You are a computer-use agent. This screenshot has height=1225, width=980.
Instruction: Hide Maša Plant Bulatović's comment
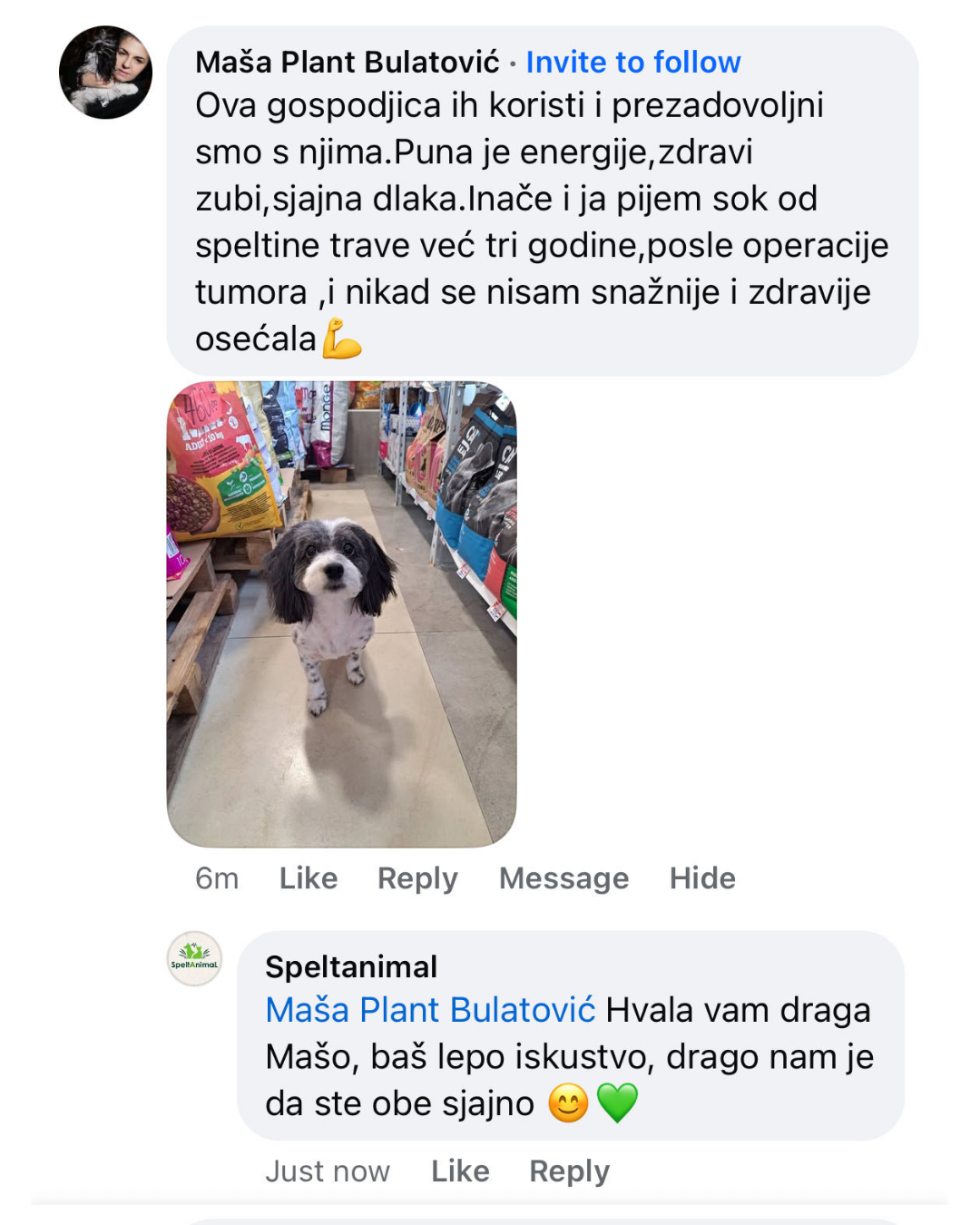[x=701, y=877]
